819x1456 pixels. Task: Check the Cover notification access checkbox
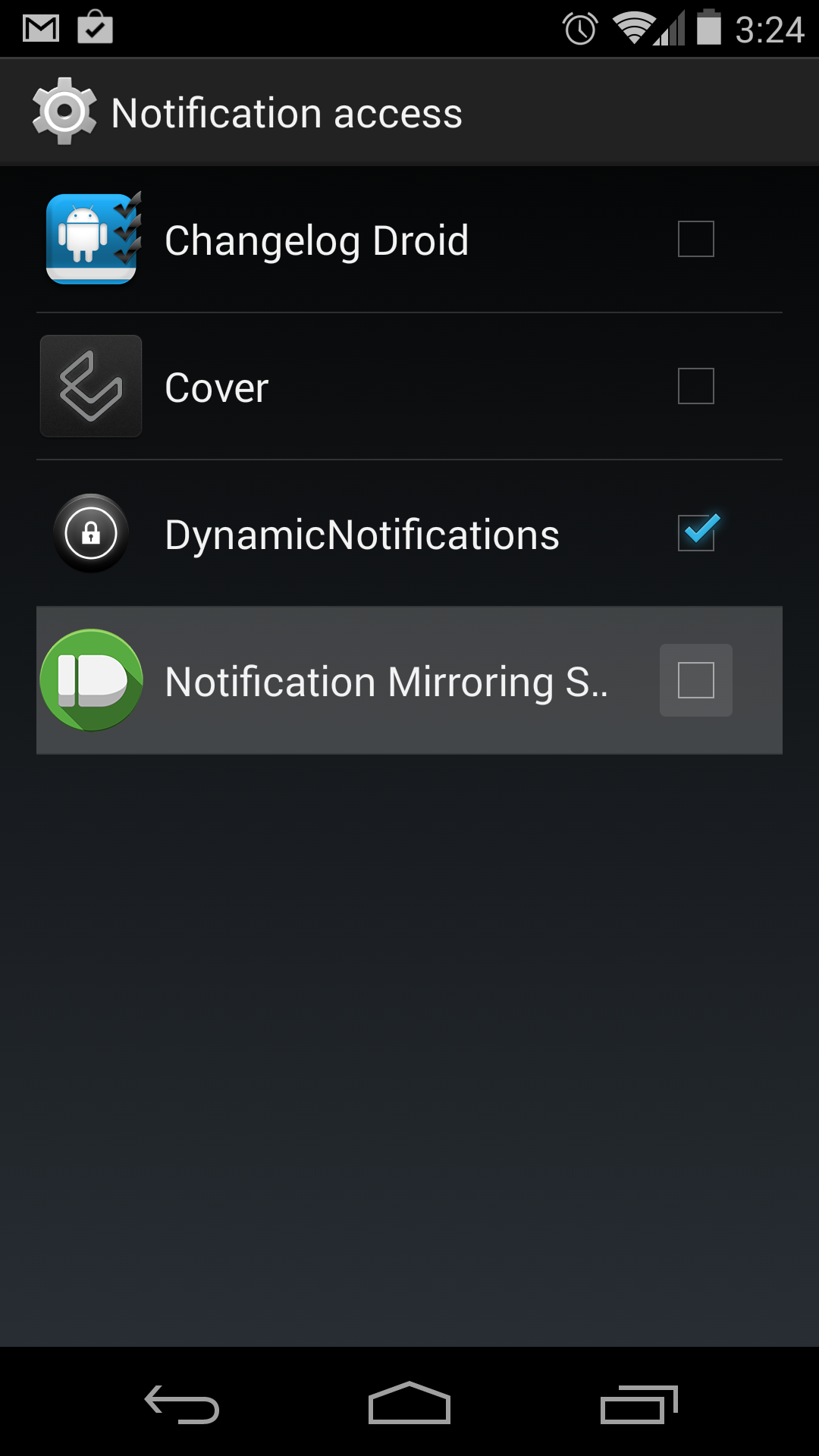pos(695,386)
